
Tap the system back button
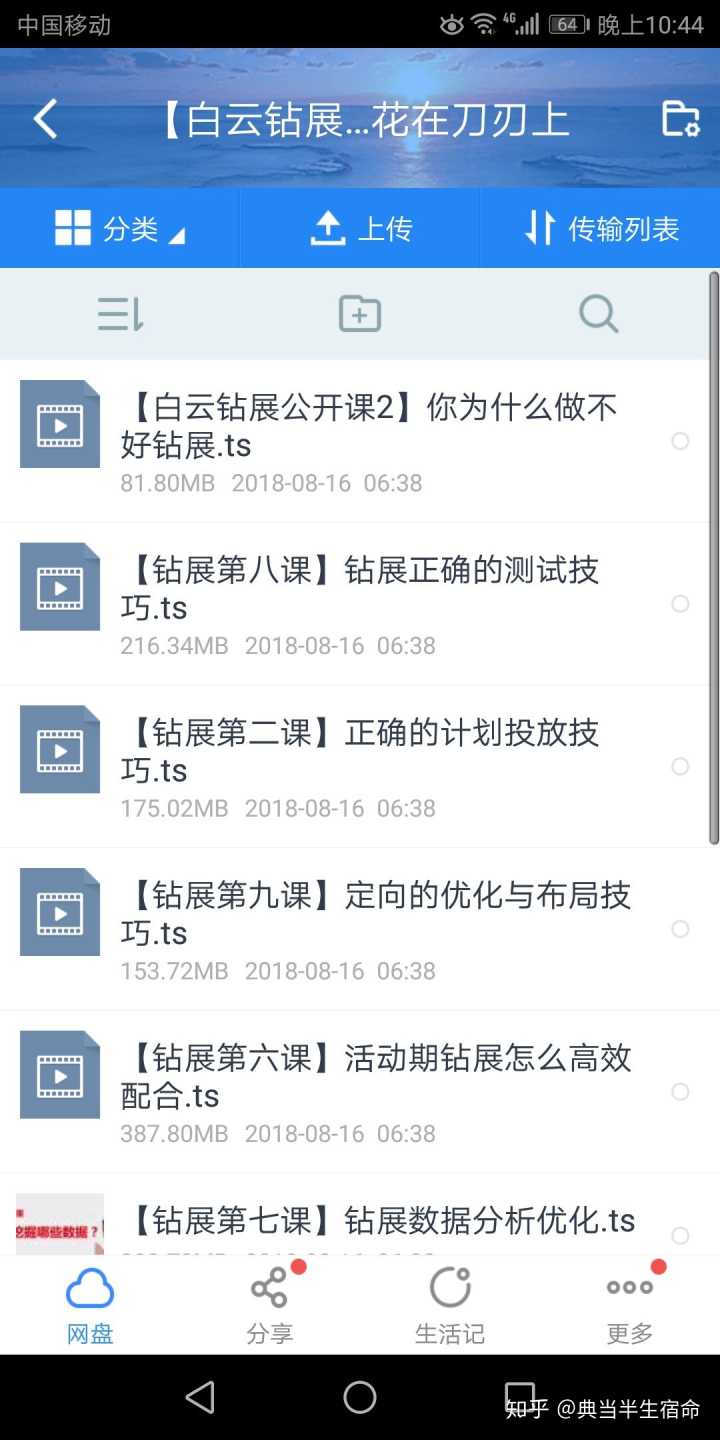(x=200, y=1397)
